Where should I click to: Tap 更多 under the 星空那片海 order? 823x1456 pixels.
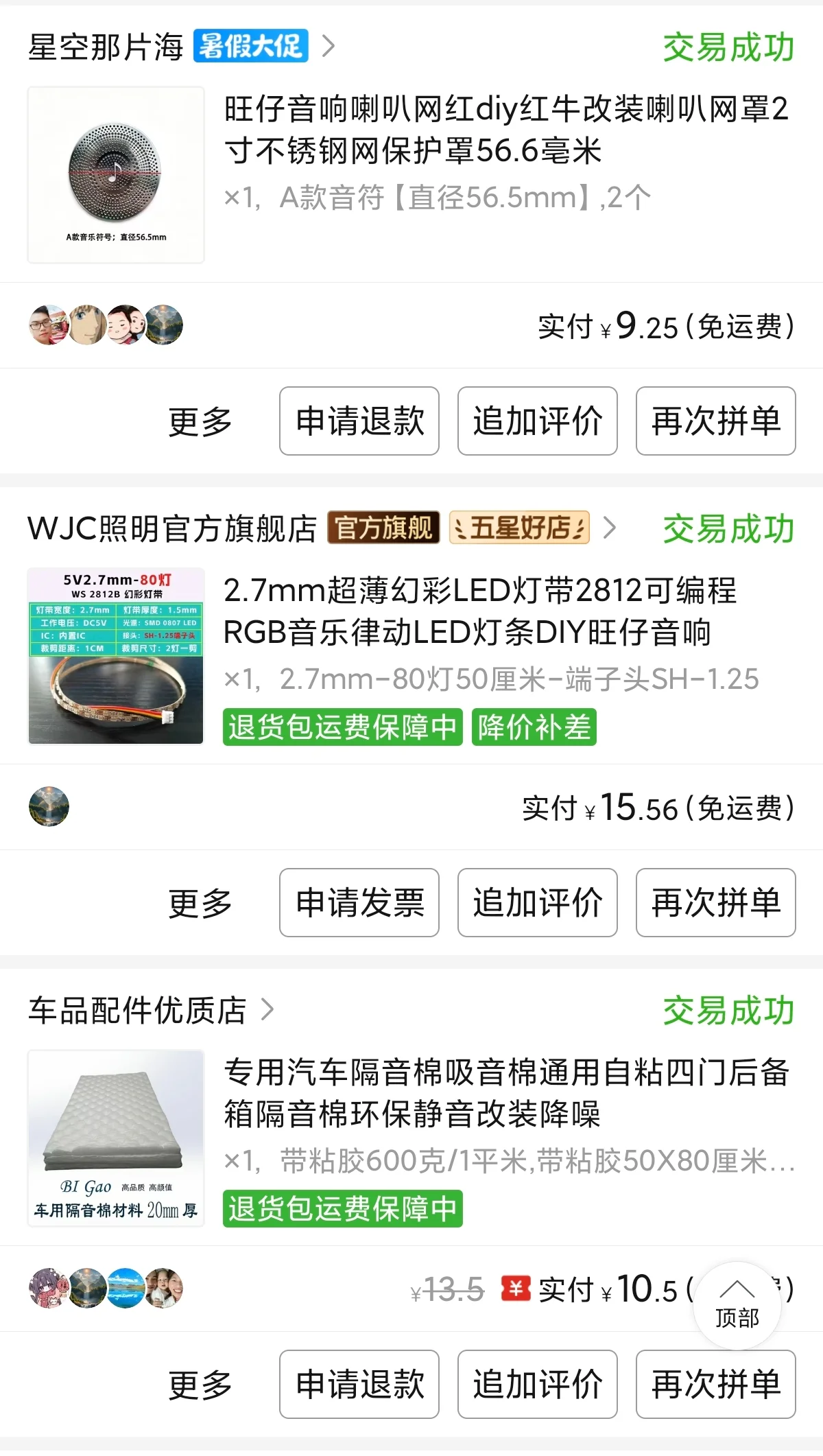(200, 421)
